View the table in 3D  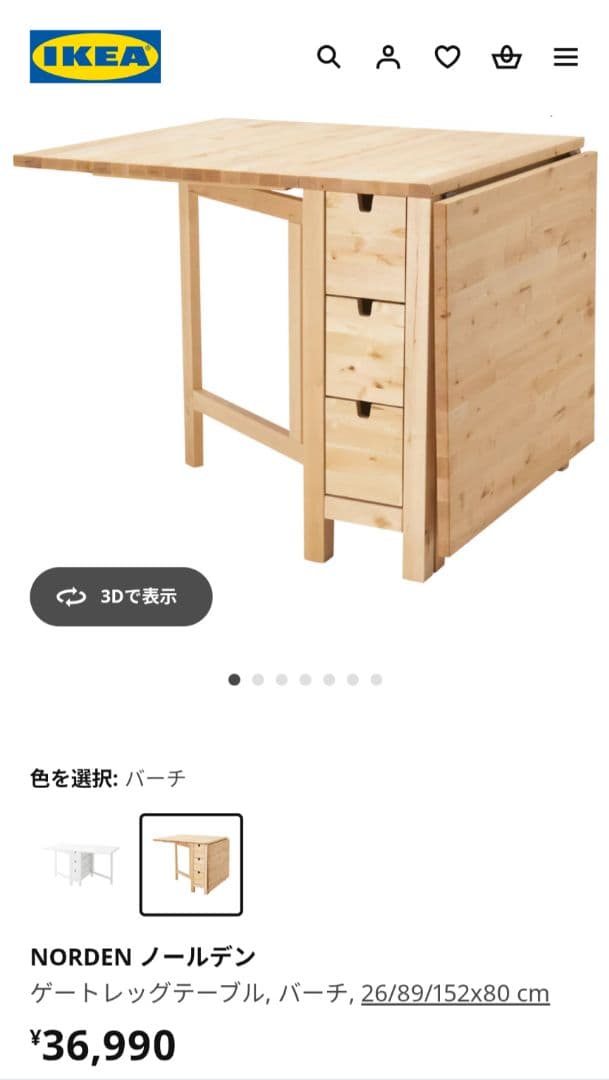[121, 597]
